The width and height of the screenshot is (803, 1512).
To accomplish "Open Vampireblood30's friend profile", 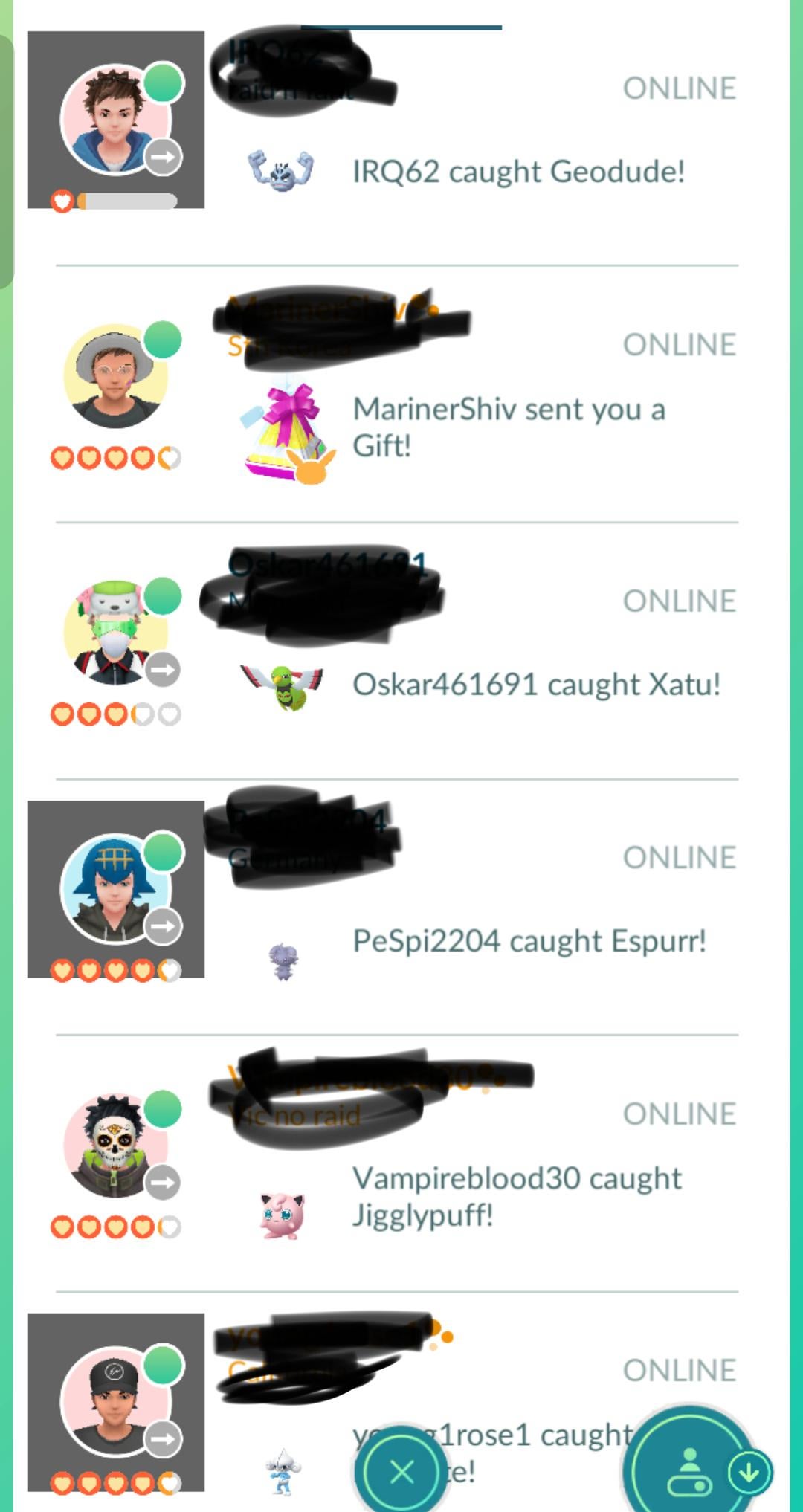I will (x=115, y=1146).
